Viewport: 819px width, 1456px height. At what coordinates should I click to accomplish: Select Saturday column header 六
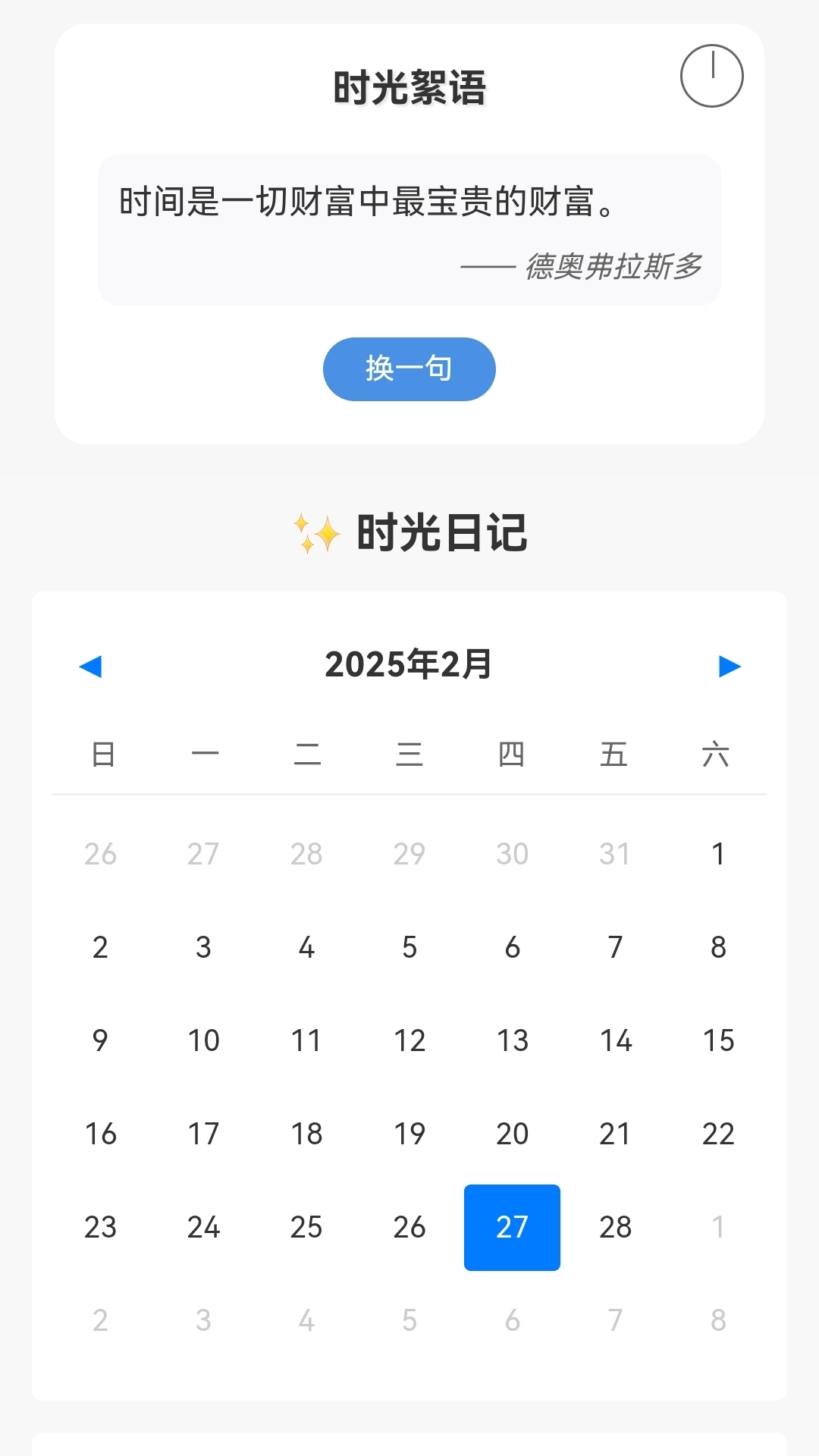click(718, 754)
